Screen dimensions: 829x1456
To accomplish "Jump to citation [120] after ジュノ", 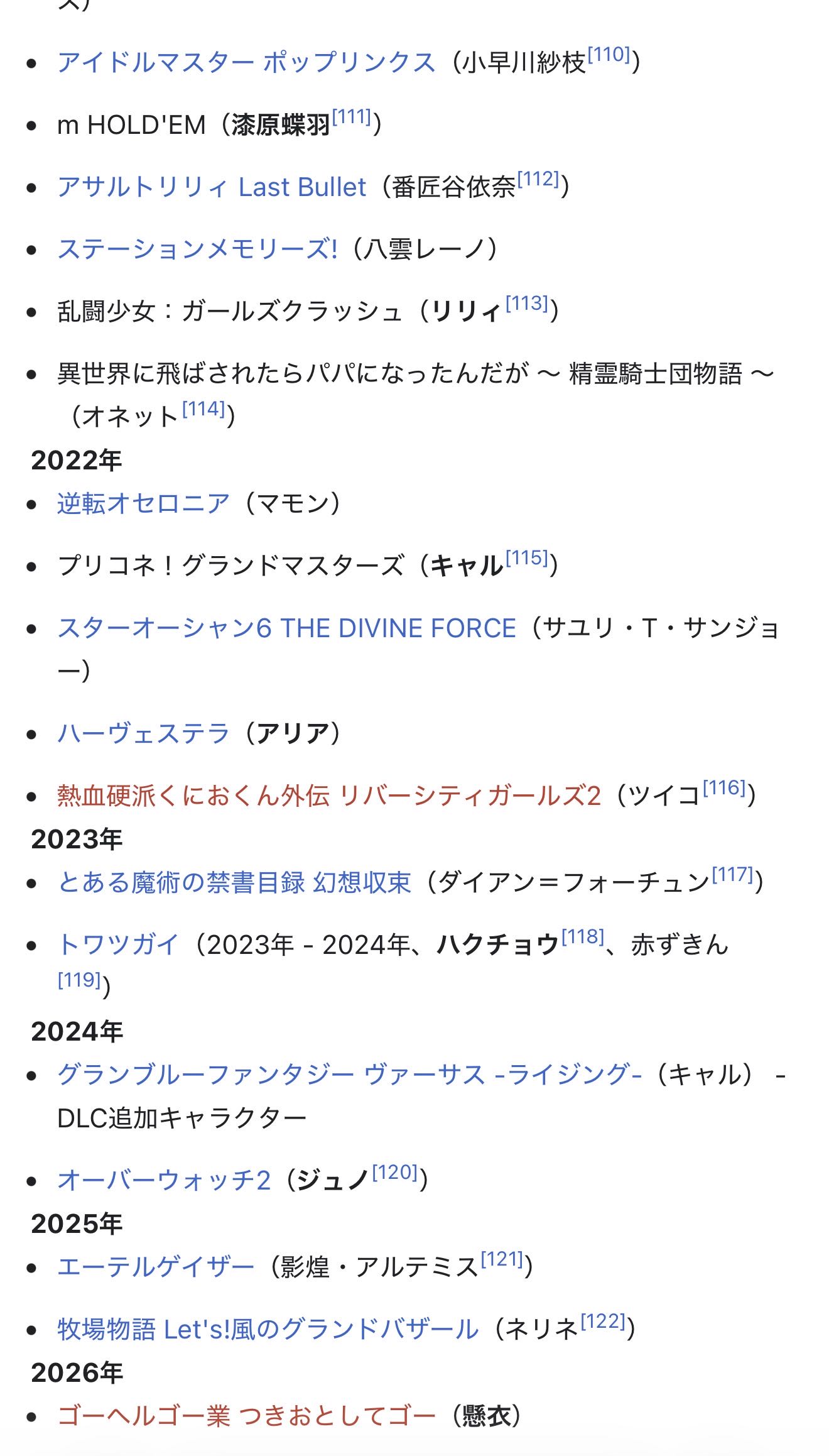I will 395,1173.
